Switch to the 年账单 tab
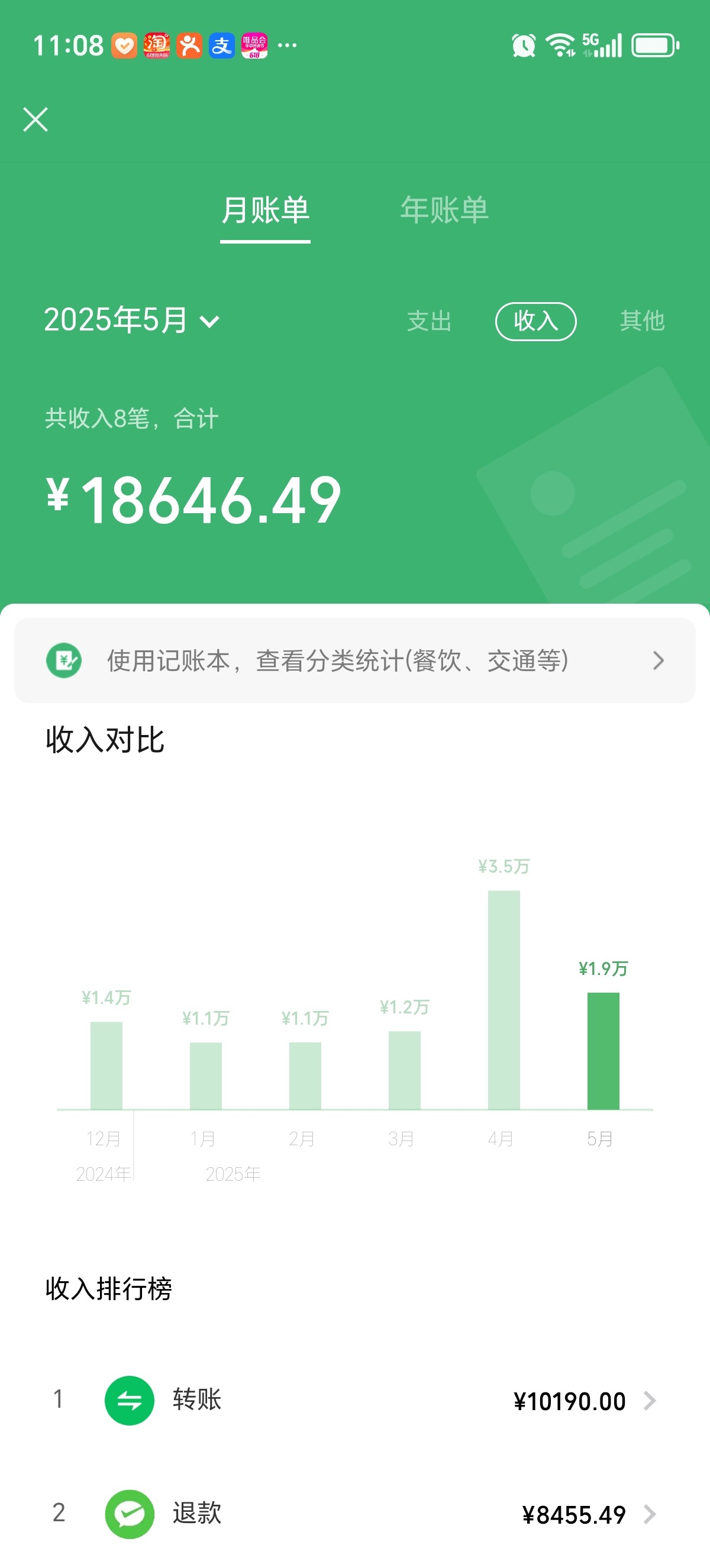 (x=444, y=210)
